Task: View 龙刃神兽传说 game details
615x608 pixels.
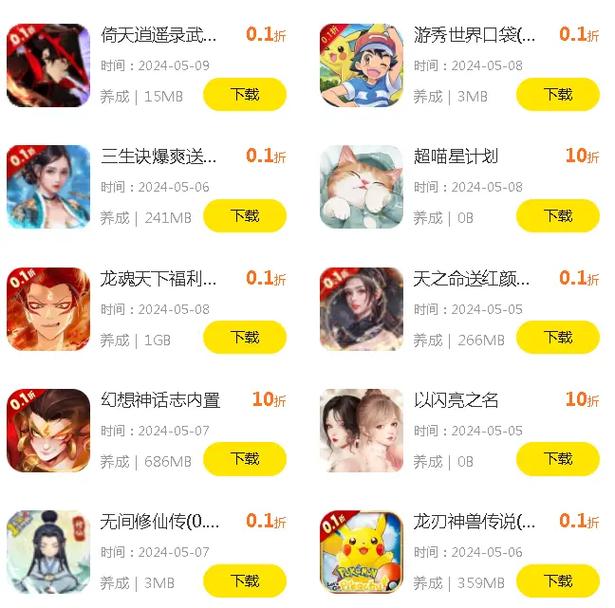Action: (x=474, y=521)
